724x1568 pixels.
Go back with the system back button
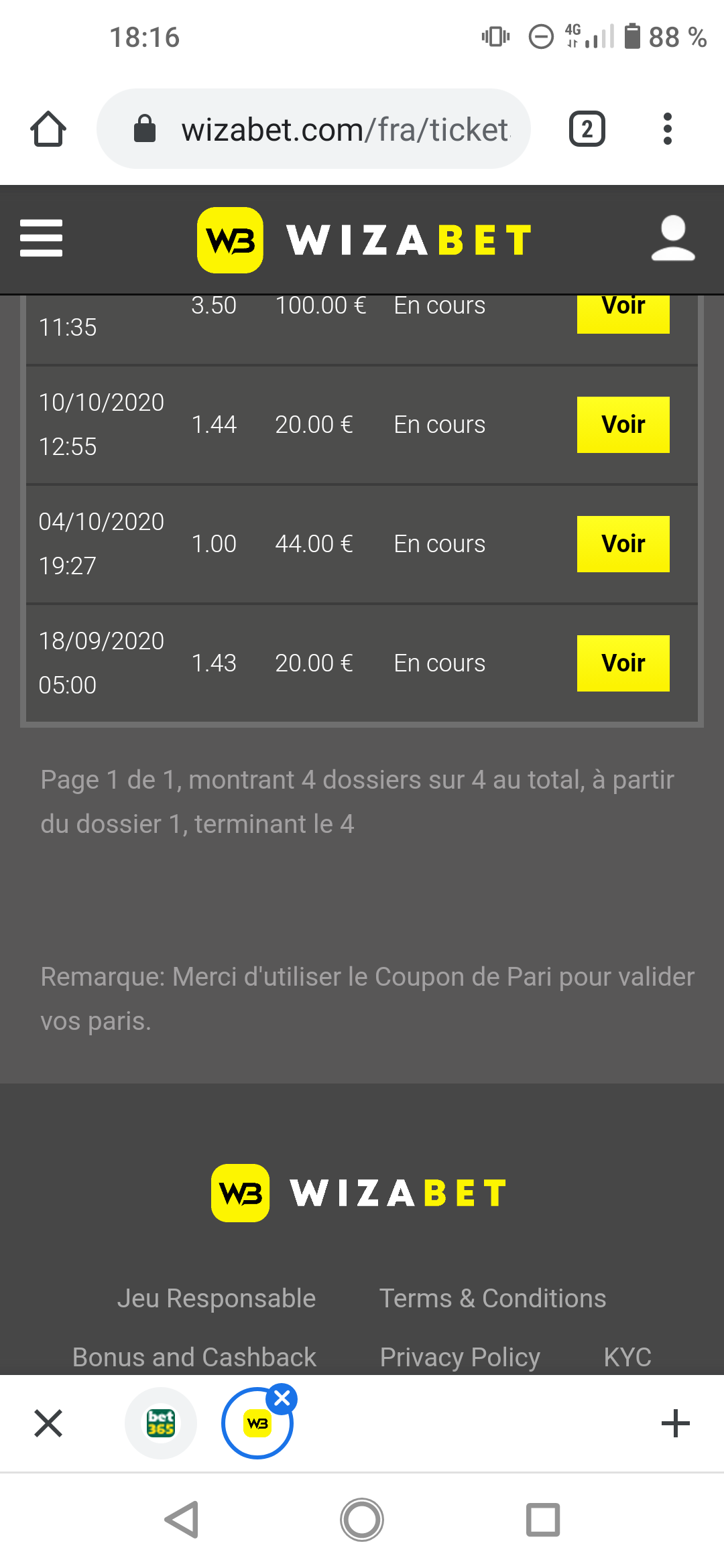coord(182,1520)
